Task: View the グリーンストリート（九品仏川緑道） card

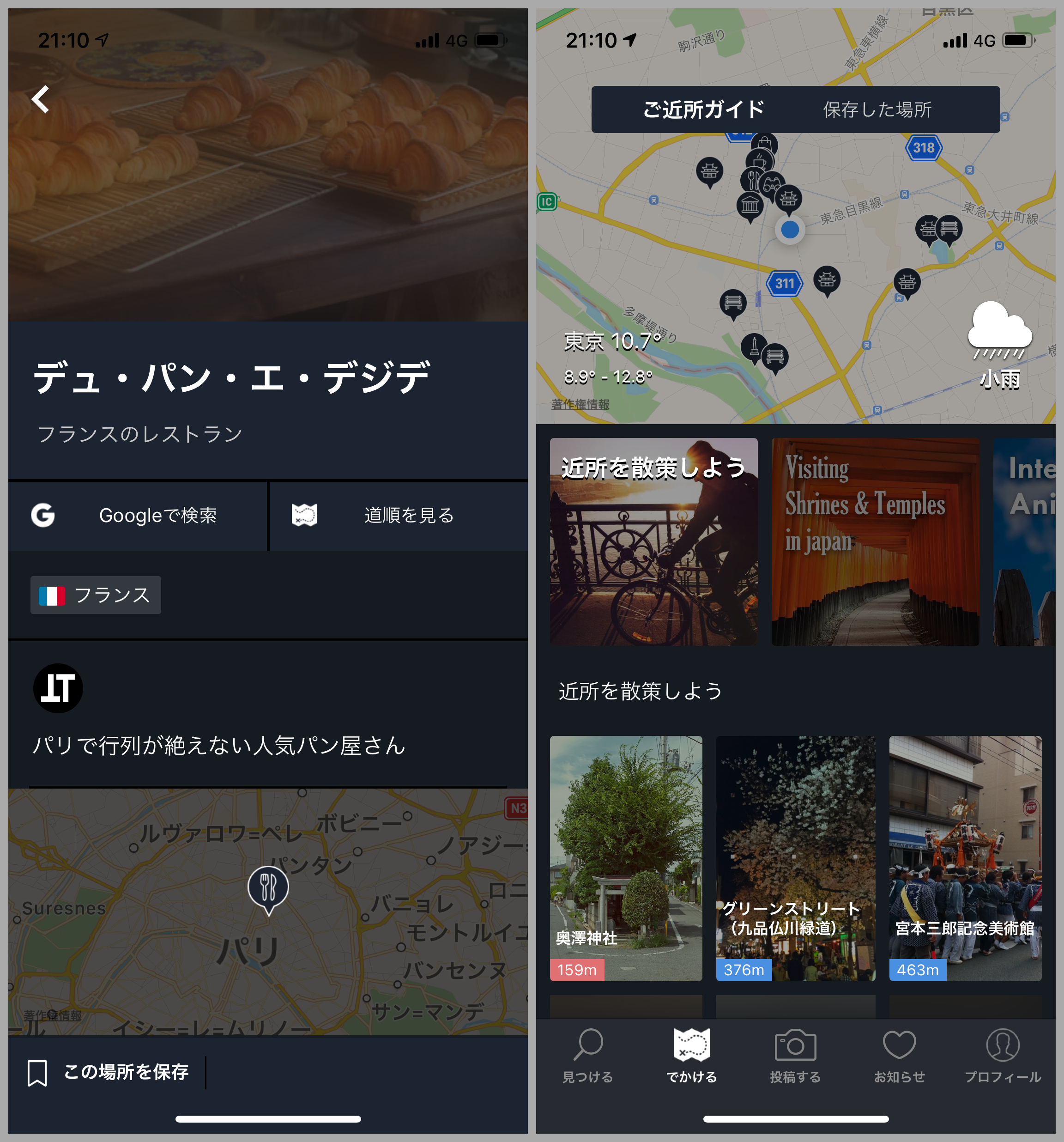Action: (795, 857)
